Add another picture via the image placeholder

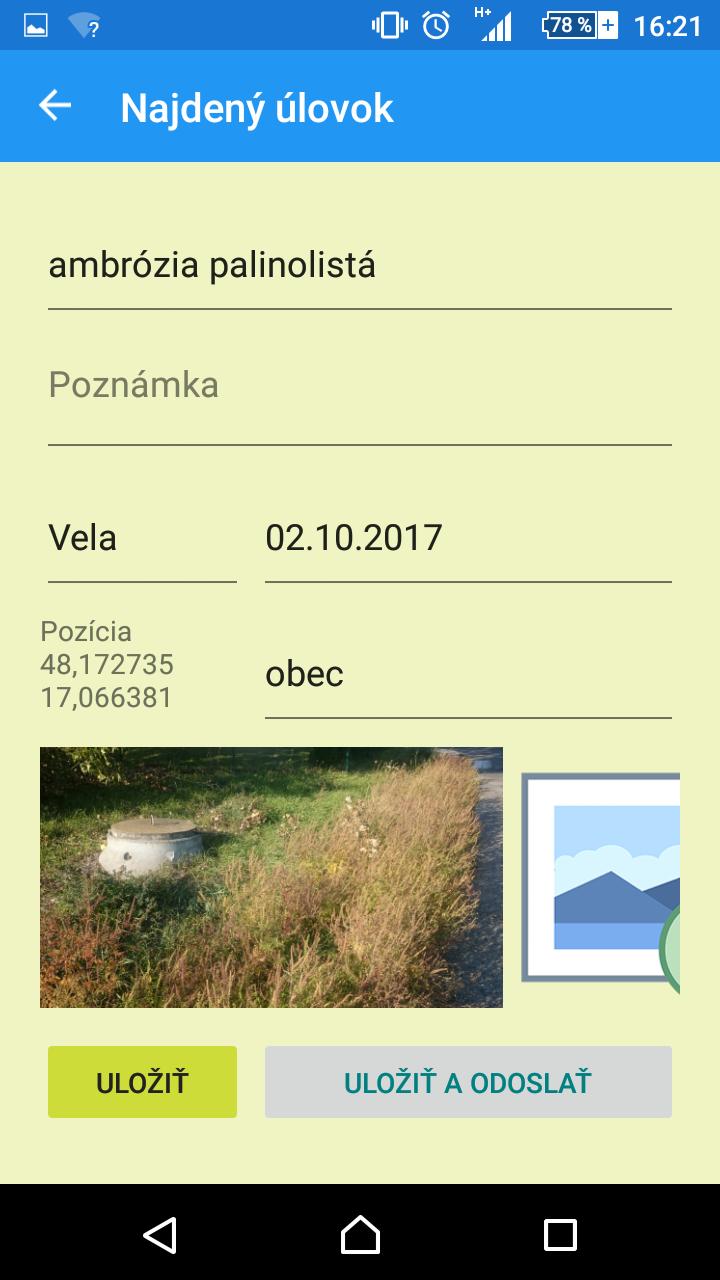click(x=601, y=877)
